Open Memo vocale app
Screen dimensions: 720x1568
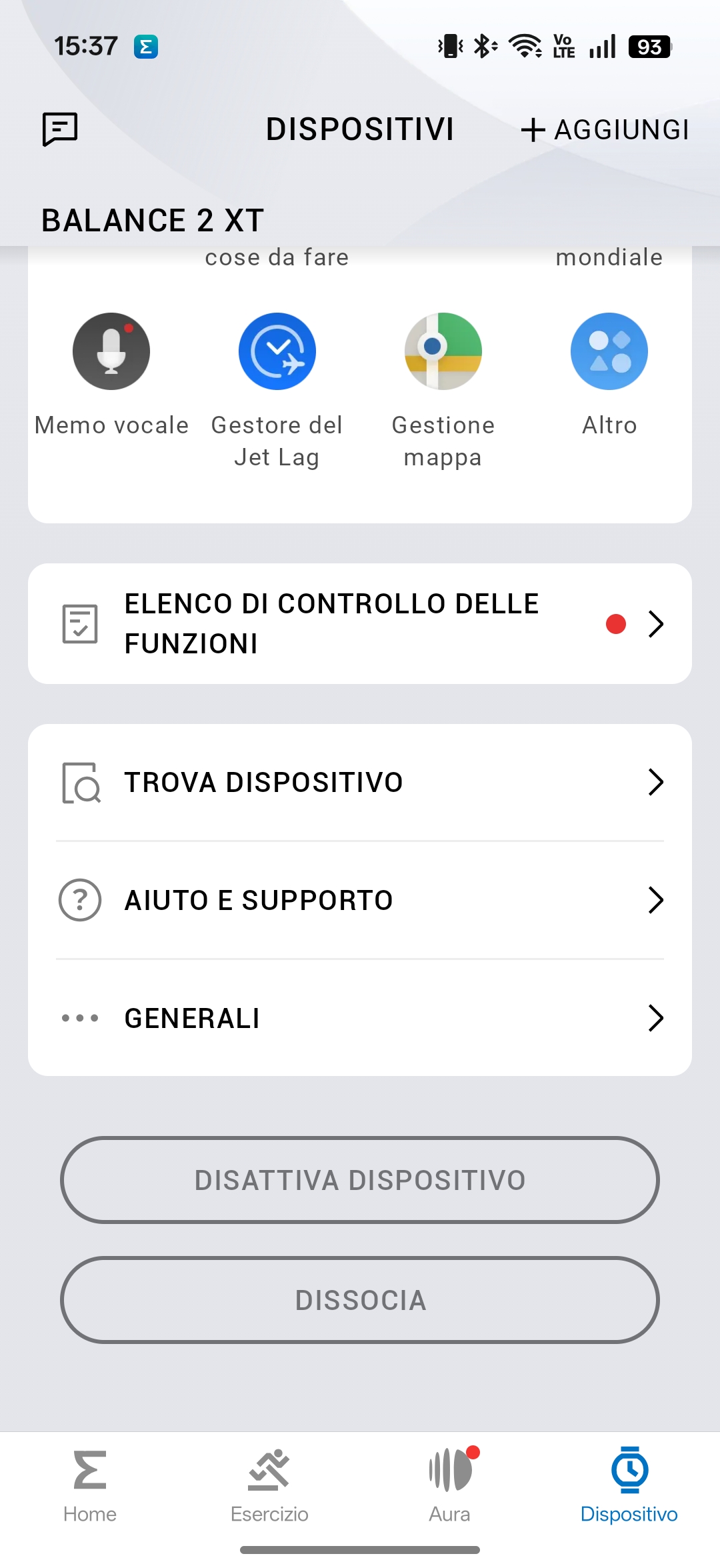[111, 351]
